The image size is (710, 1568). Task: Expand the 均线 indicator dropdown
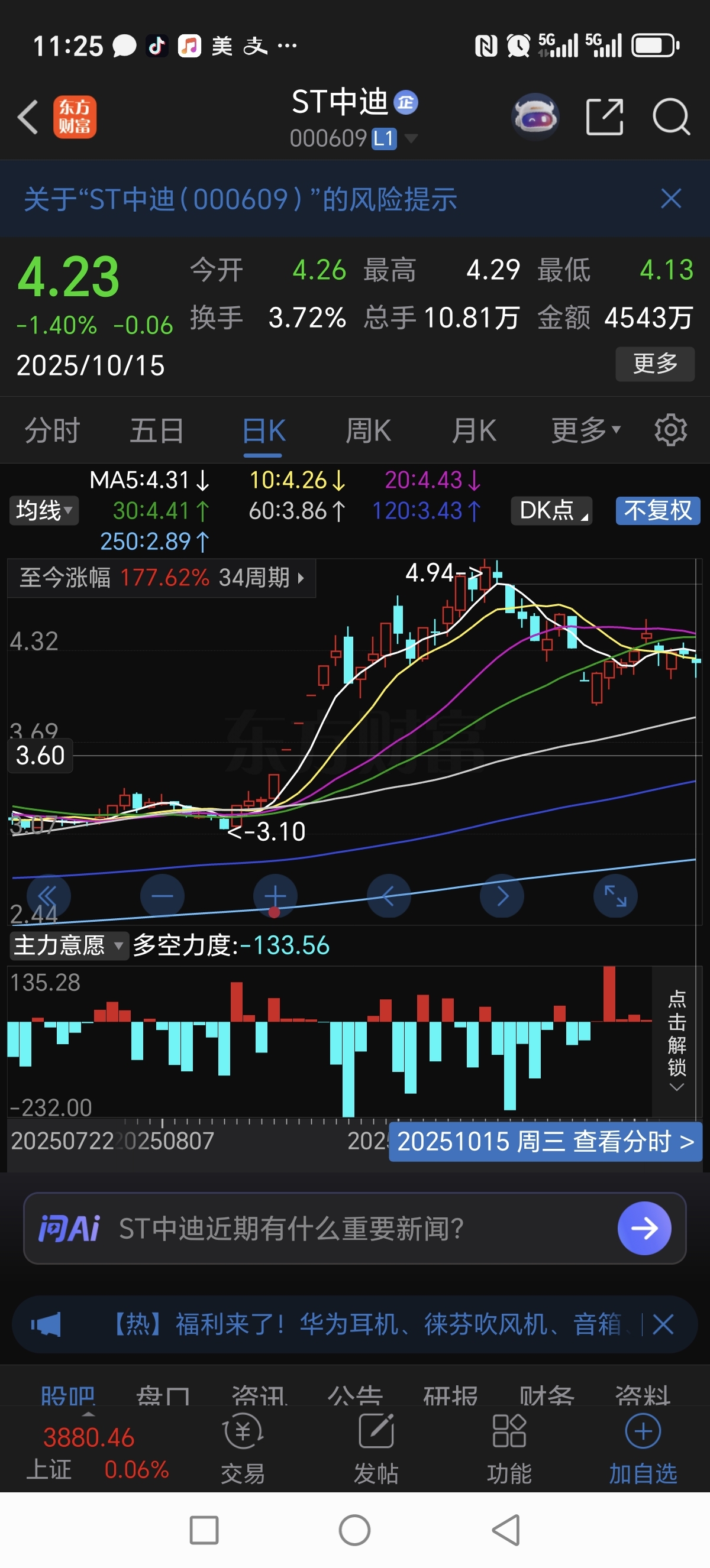click(44, 510)
